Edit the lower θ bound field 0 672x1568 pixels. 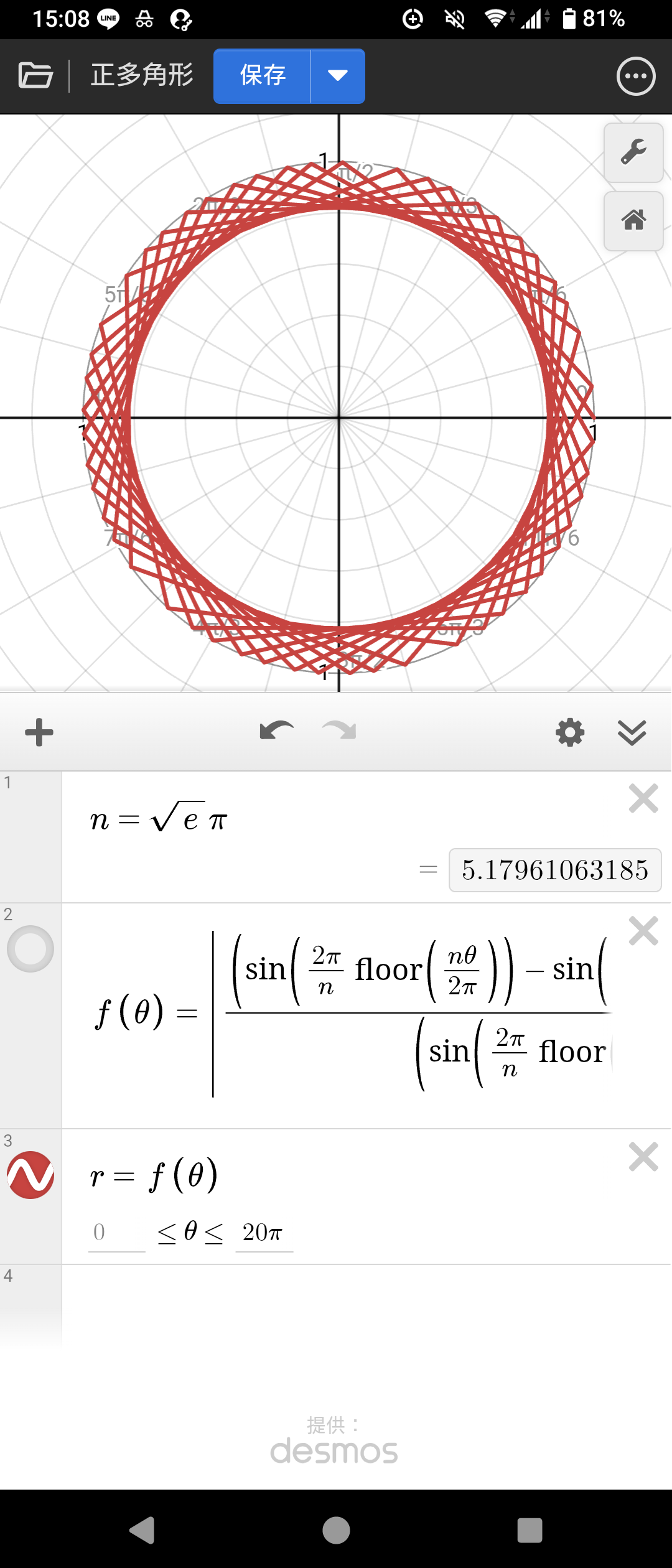point(116,1232)
